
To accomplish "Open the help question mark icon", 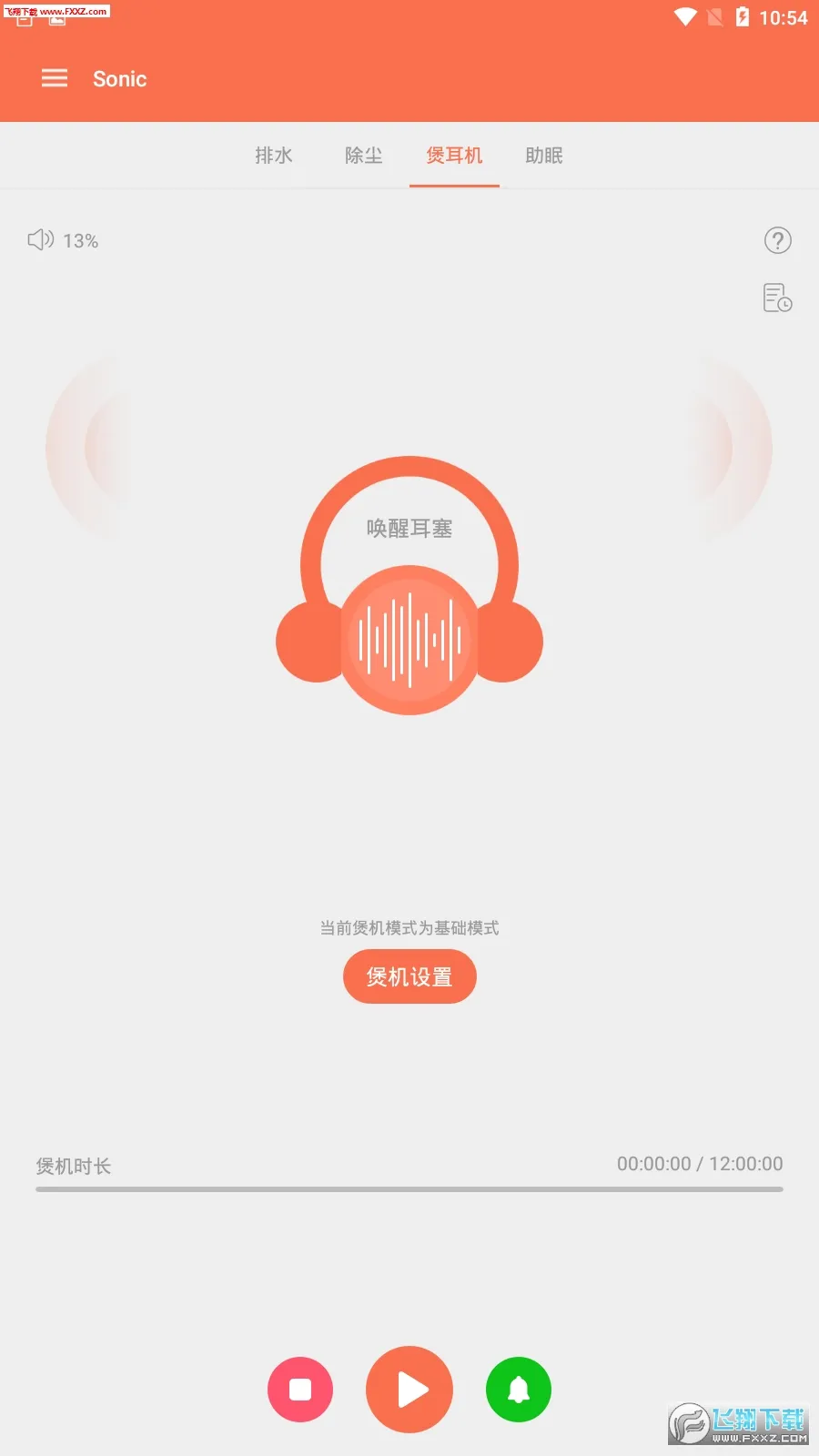I will (777, 240).
